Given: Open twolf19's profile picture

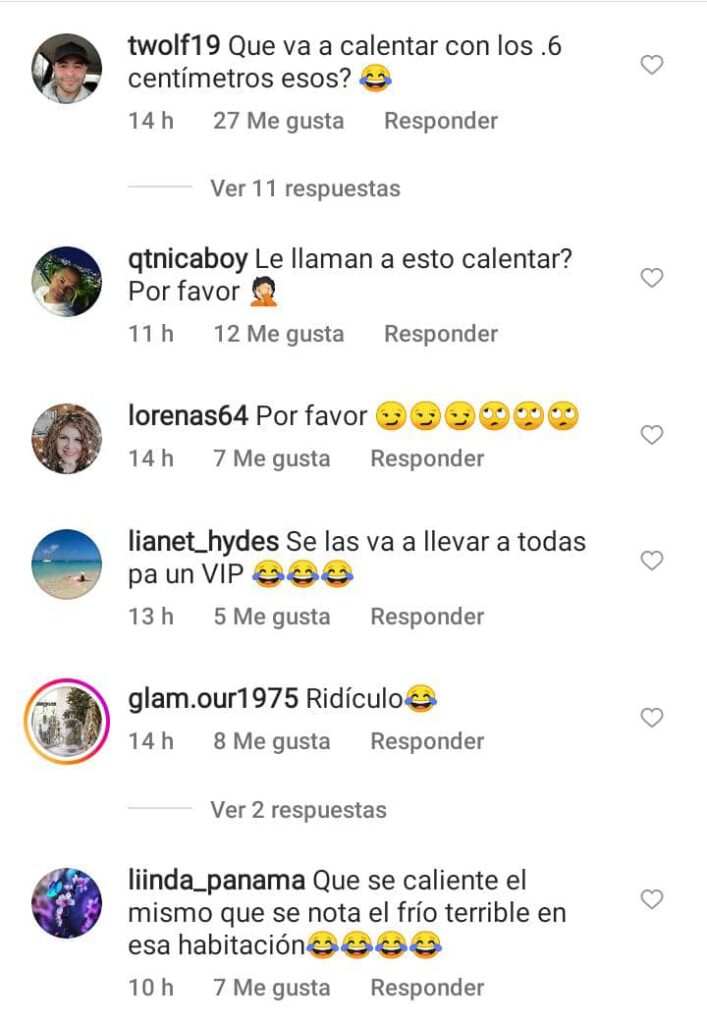Looking at the screenshot, I should point(67,68).
